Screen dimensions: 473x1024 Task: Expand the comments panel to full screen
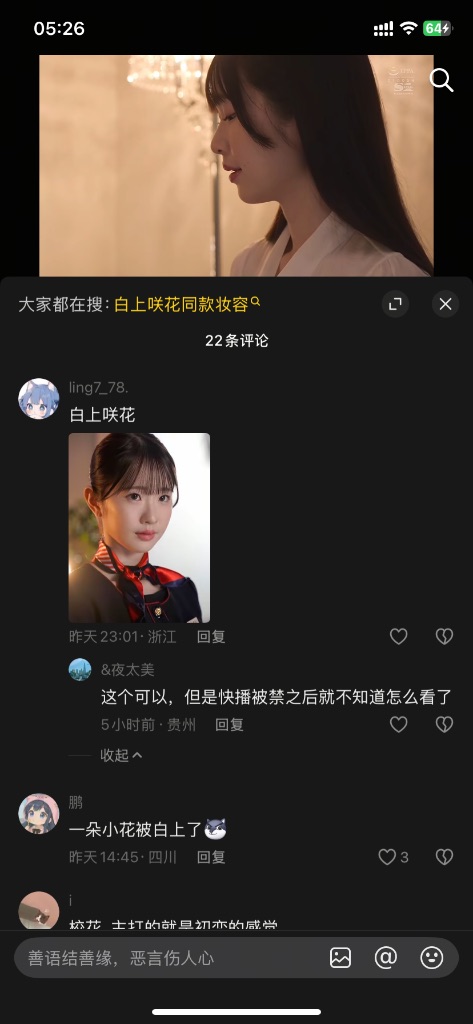pyautogui.click(x=395, y=304)
